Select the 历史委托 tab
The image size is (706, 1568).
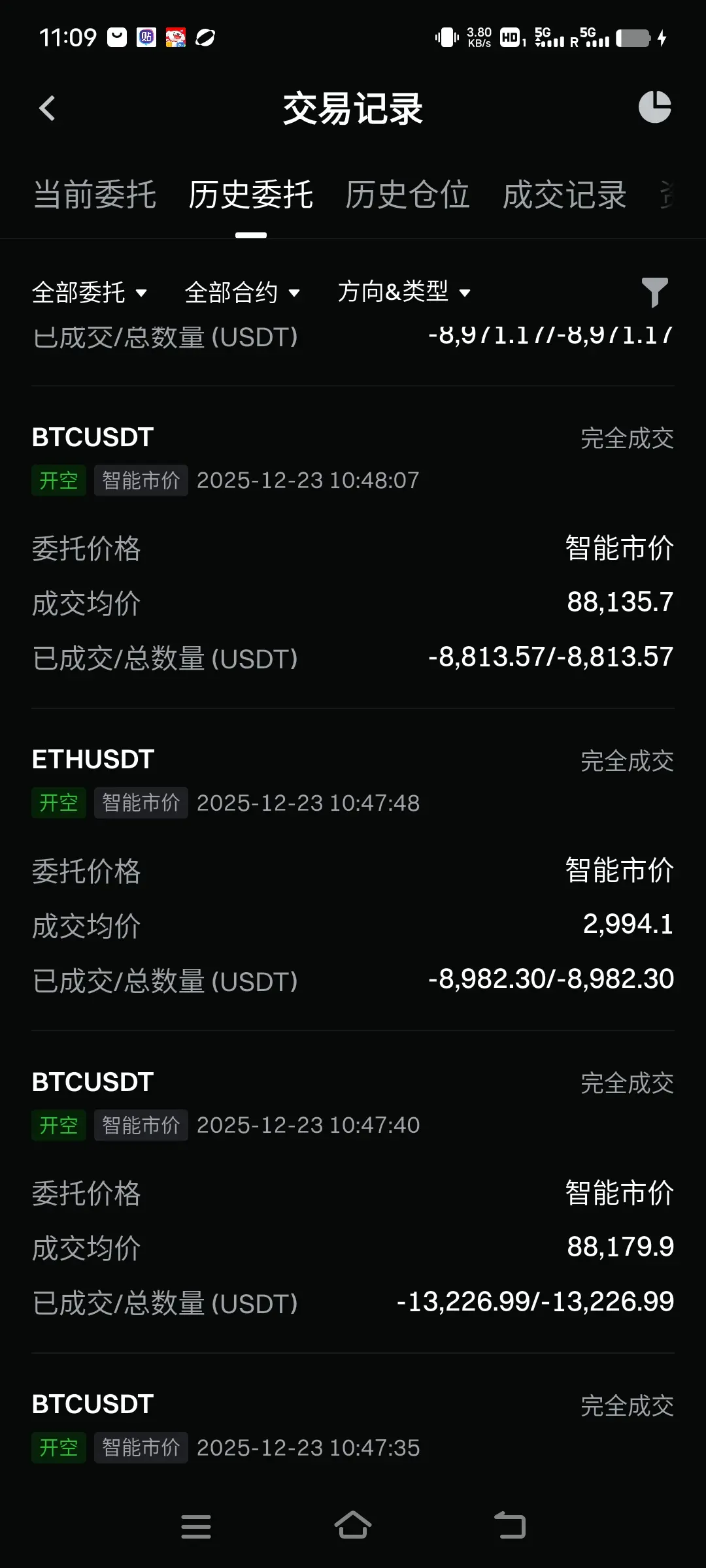tap(251, 195)
